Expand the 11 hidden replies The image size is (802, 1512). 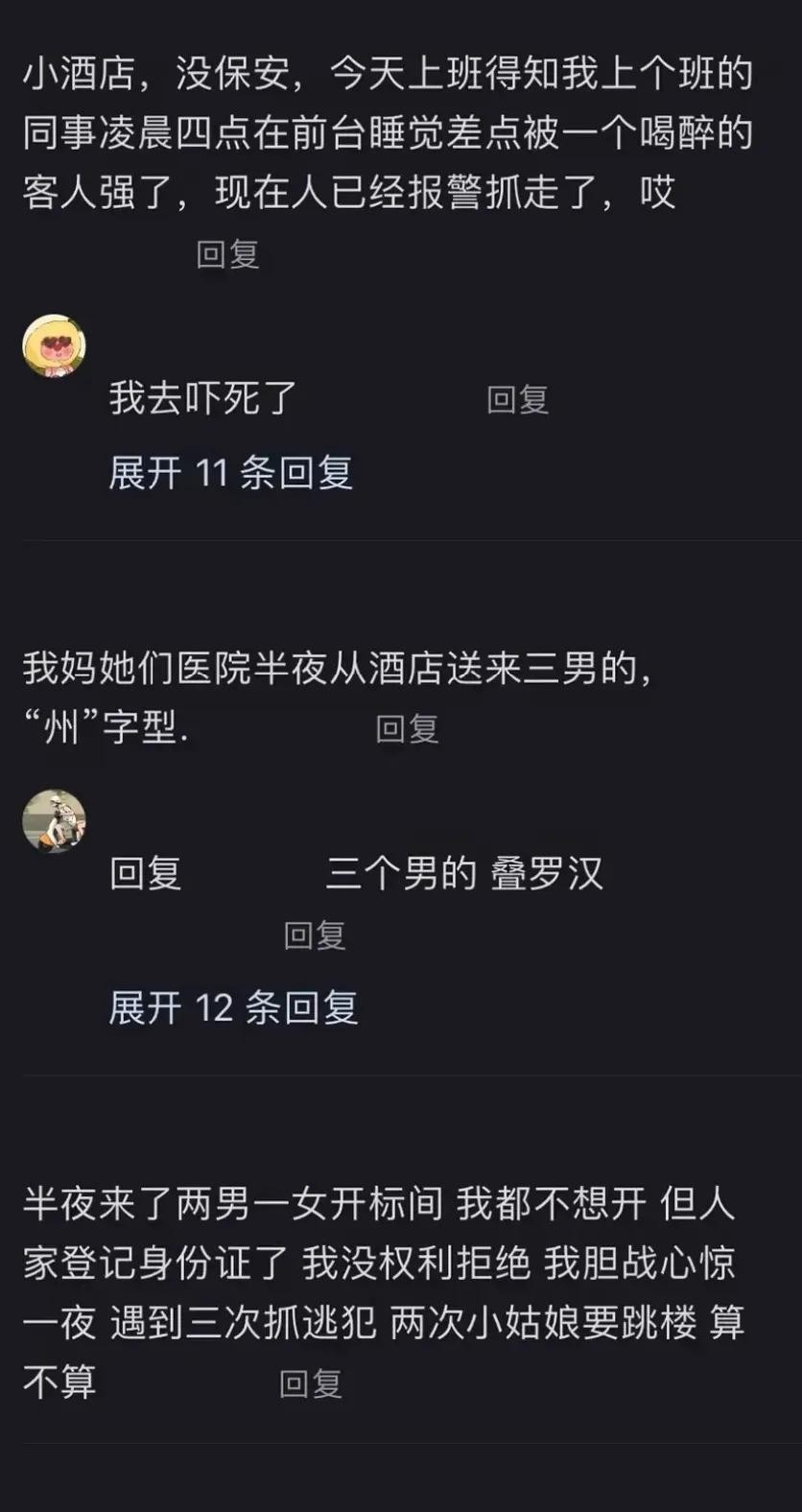pyautogui.click(x=230, y=472)
